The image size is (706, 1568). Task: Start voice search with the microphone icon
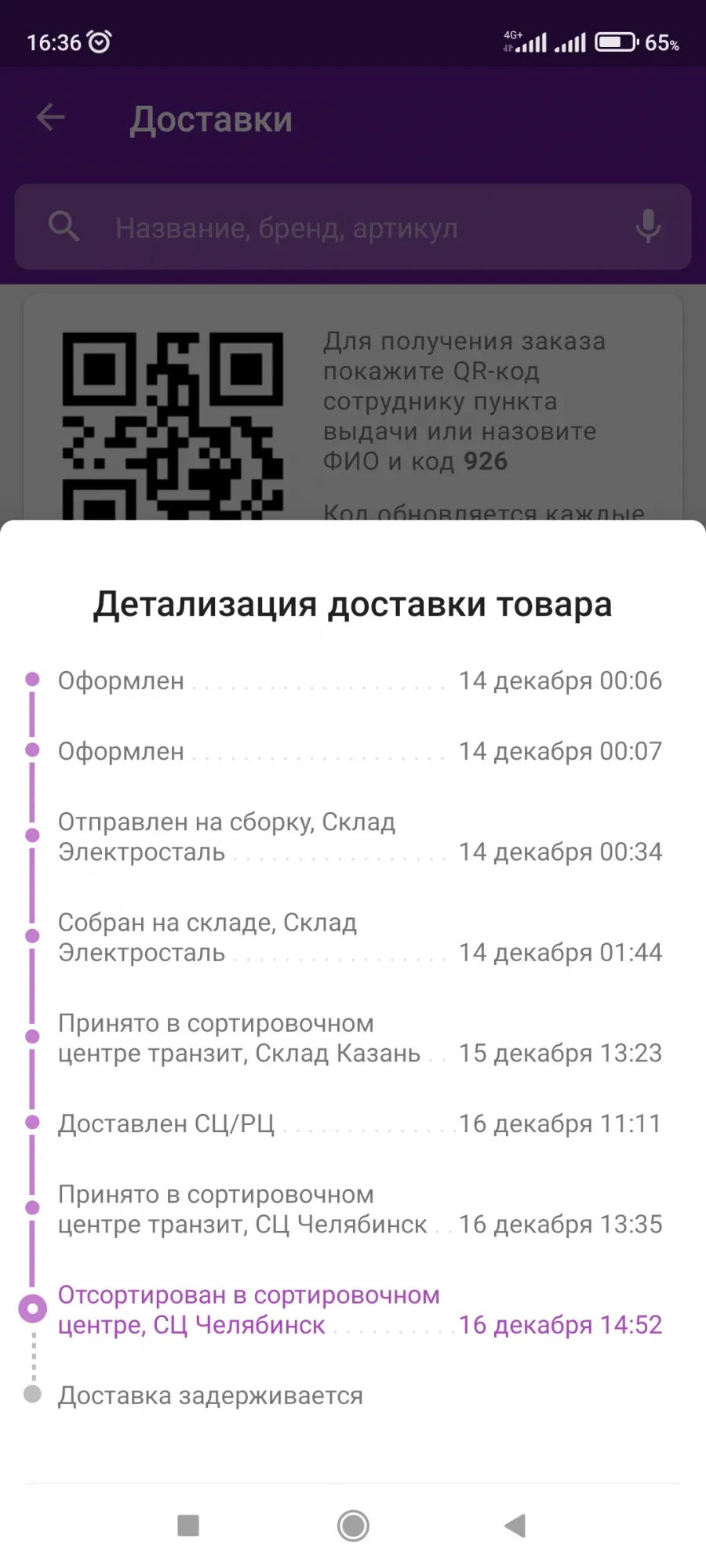point(647,227)
